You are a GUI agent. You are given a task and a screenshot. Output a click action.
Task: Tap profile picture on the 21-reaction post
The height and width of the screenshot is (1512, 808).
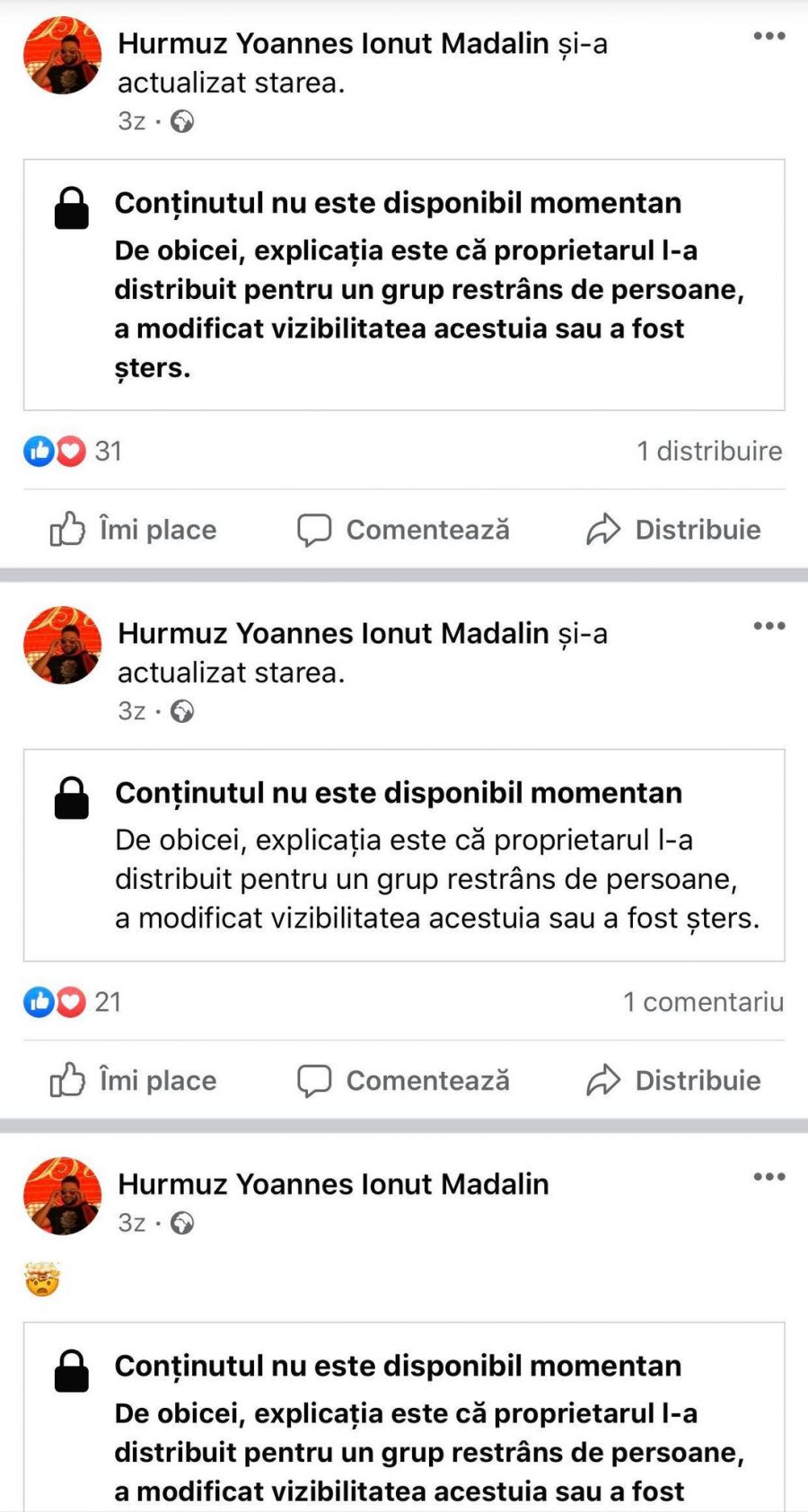click(62, 645)
